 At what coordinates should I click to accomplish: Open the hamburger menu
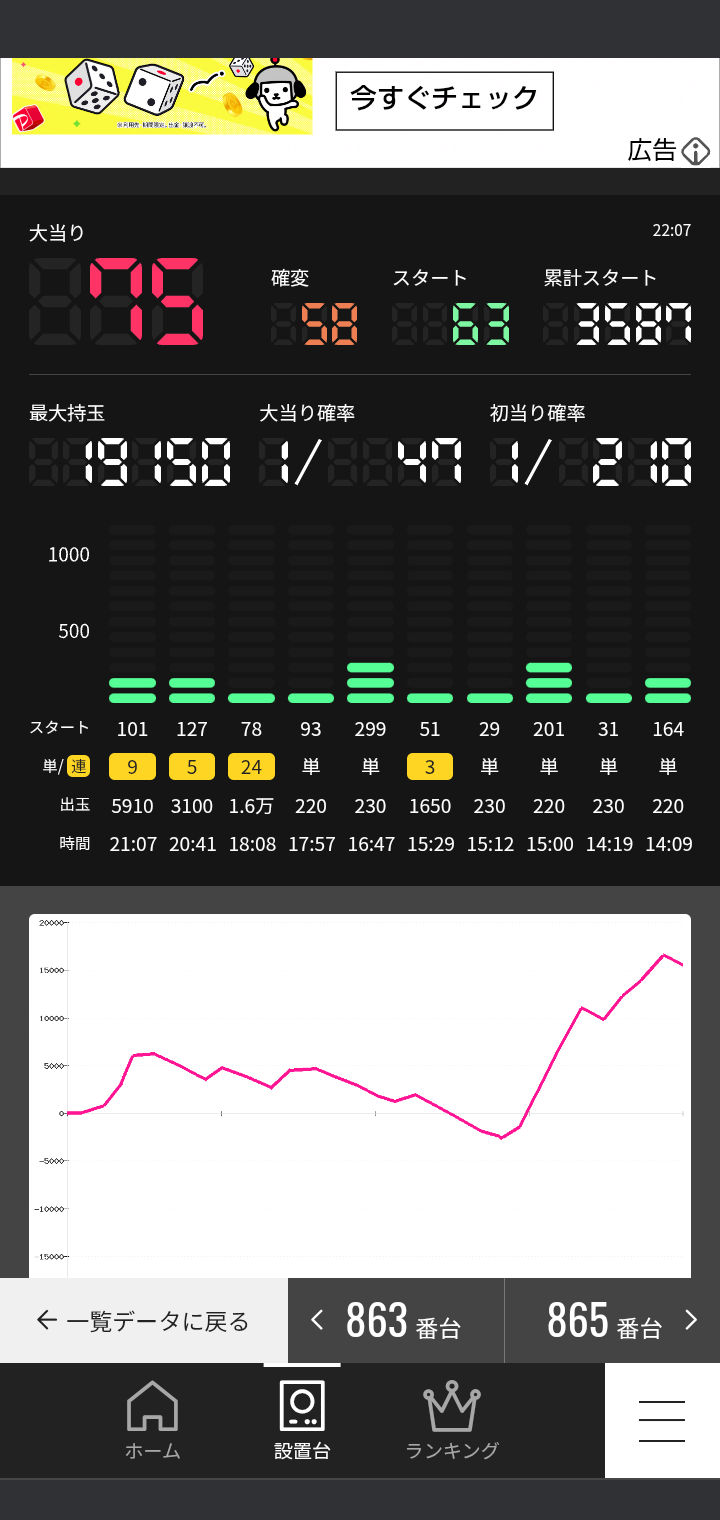pos(662,1420)
